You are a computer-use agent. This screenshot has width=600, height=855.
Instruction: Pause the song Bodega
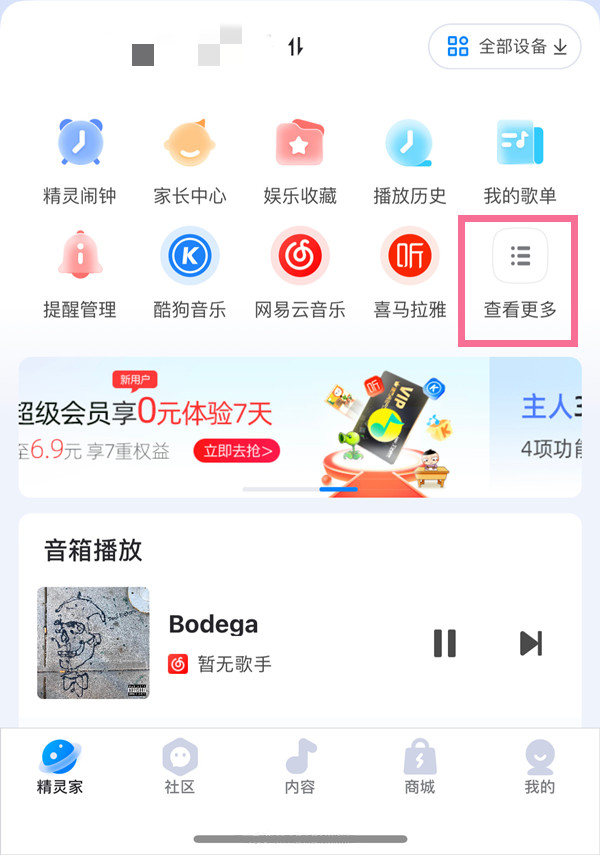coord(445,643)
